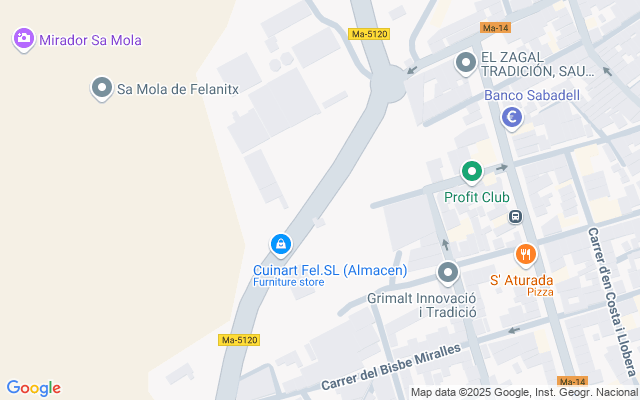Open the Profit Club marker
The height and width of the screenshot is (400, 640).
pyautogui.click(x=472, y=173)
